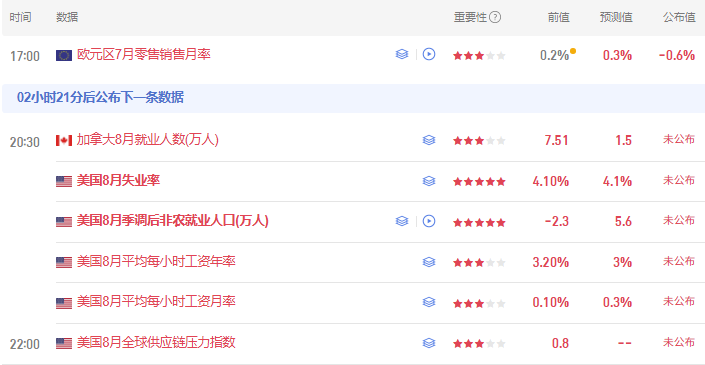The height and width of the screenshot is (365, 705).
Task: Open layers icon for supply chain index
Action: tap(429, 343)
